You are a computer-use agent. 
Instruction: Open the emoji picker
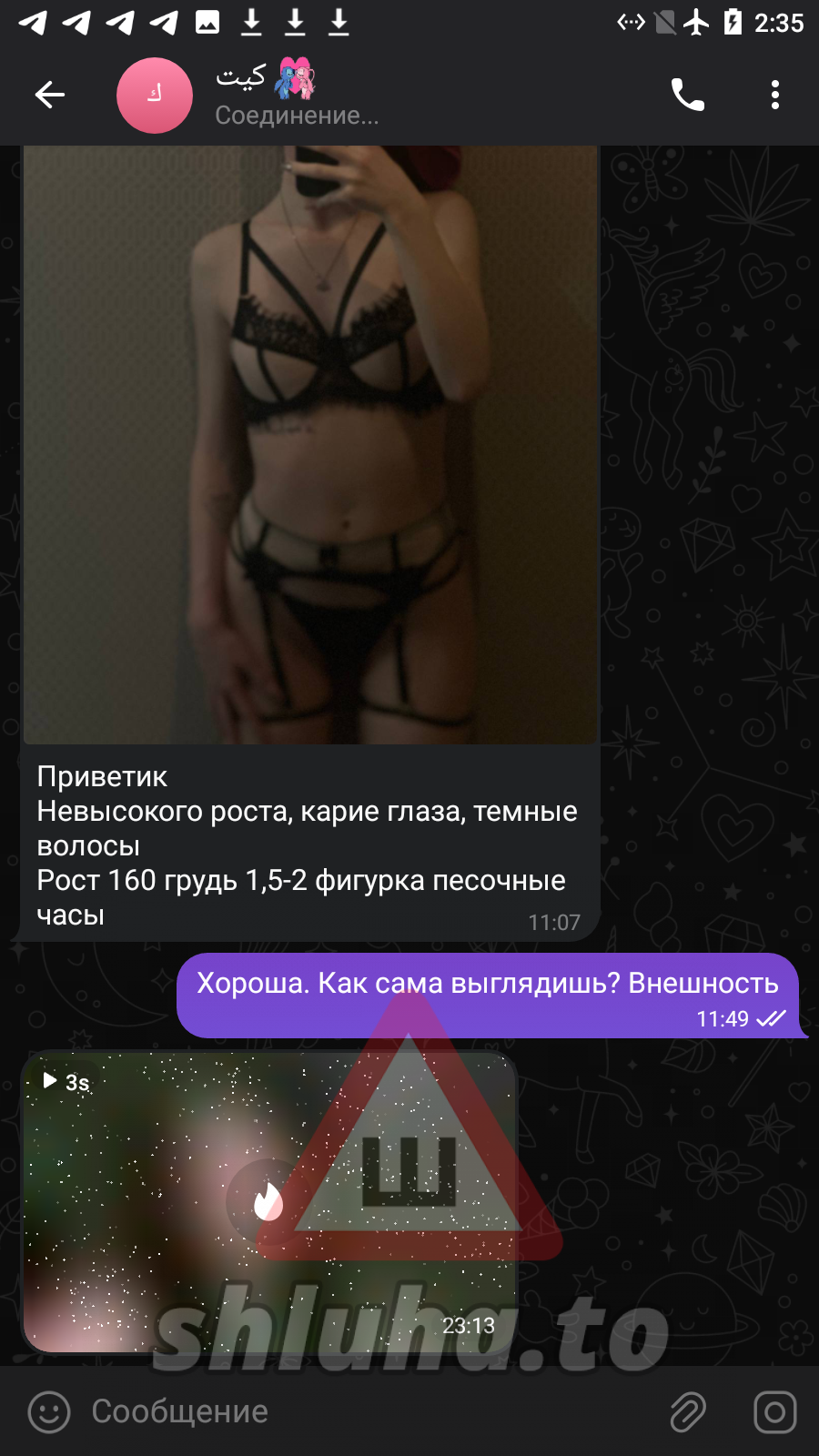(49, 1411)
